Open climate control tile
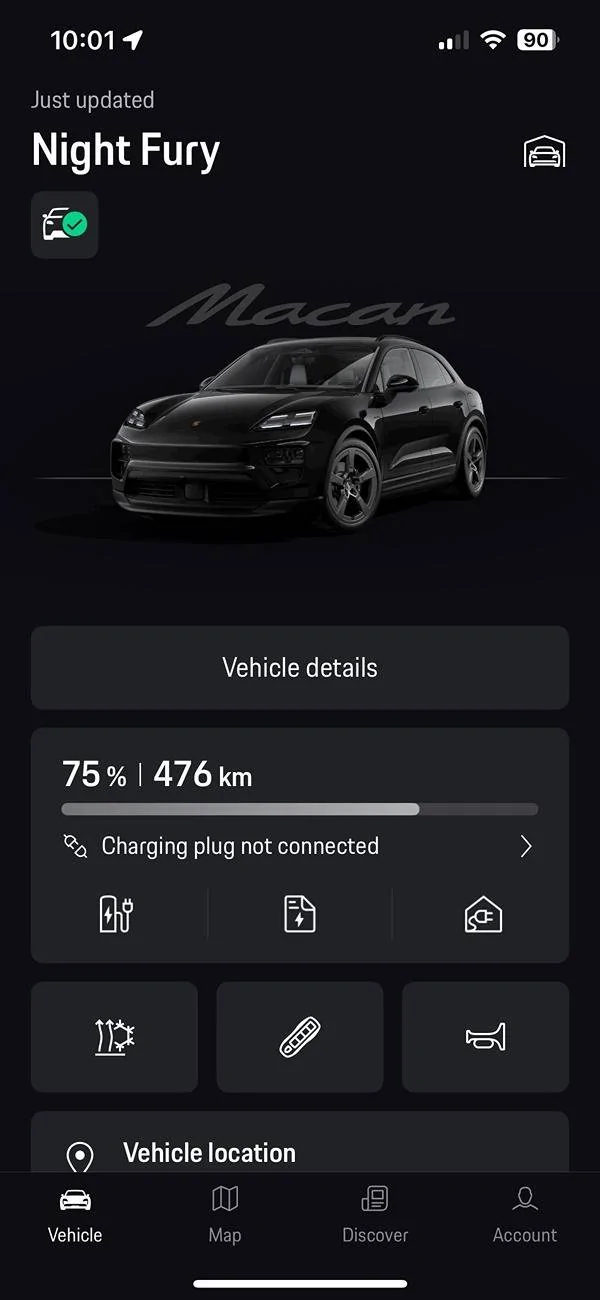 [114, 1037]
